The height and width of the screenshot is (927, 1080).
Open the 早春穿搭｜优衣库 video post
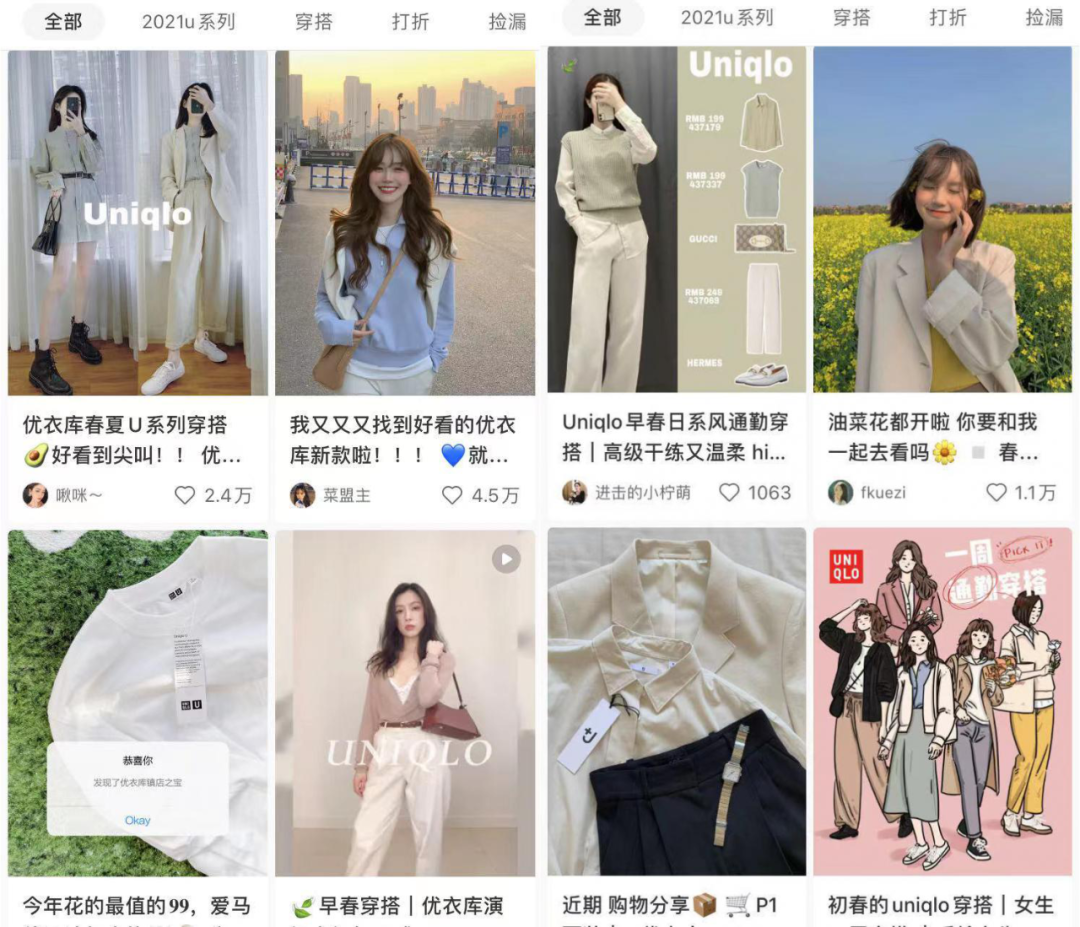tap(405, 703)
